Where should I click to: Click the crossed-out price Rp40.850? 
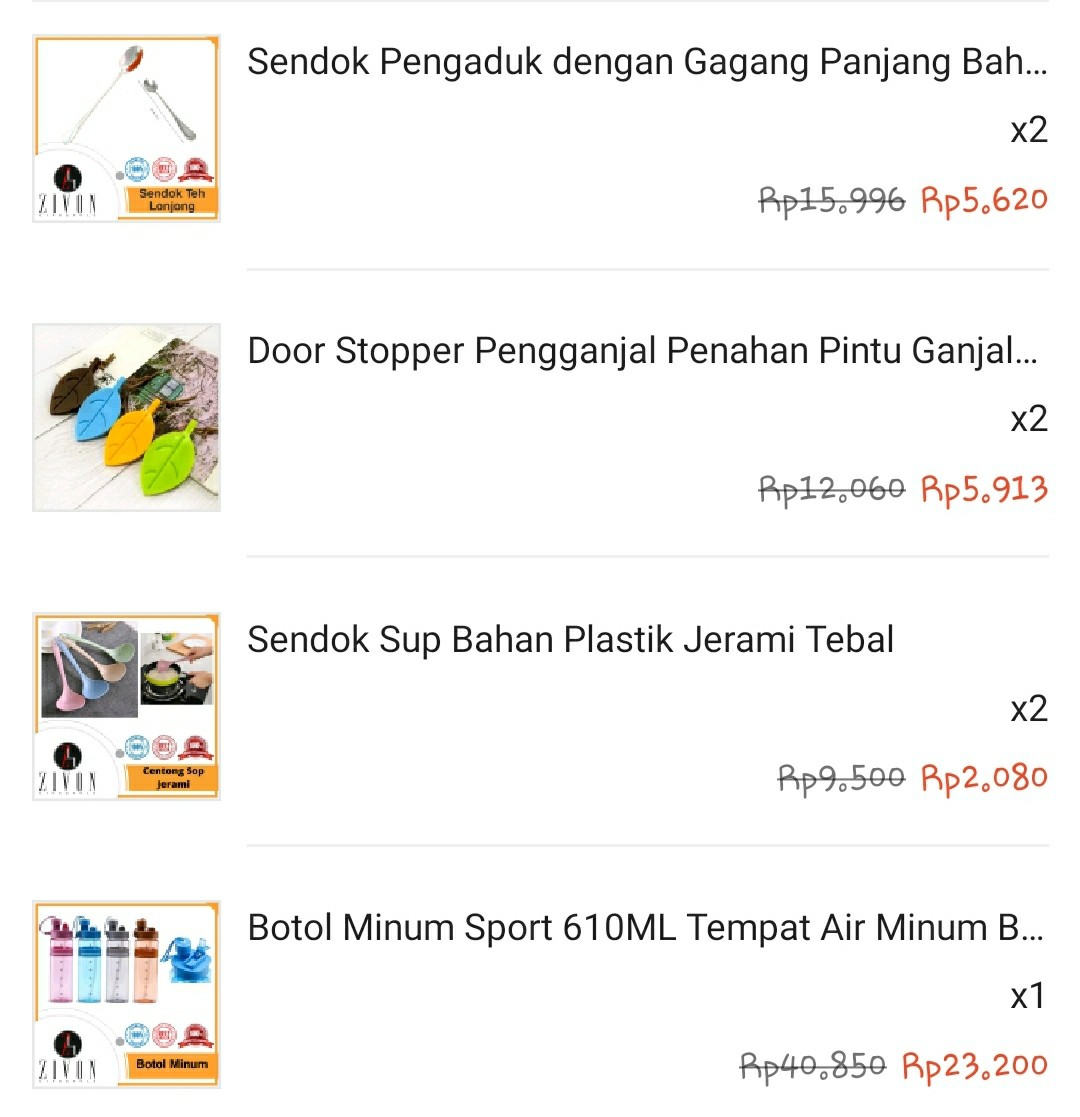pyautogui.click(x=812, y=1065)
